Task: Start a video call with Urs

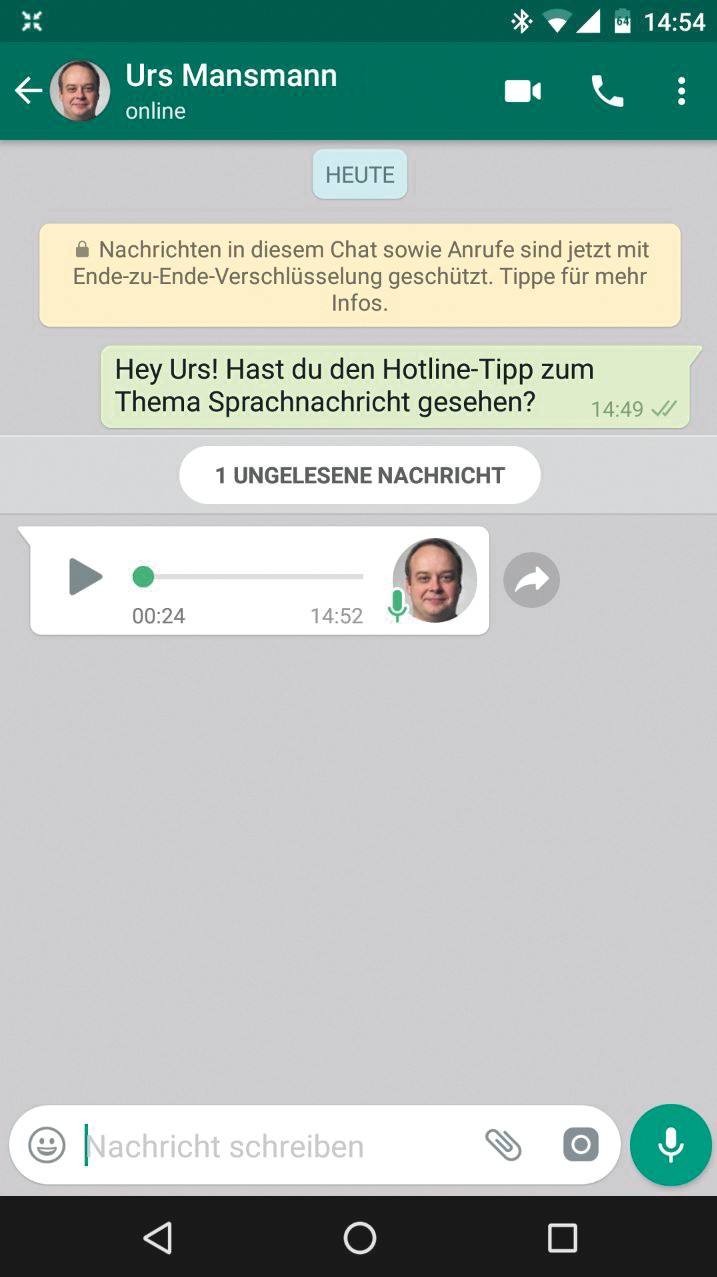Action: (522, 92)
